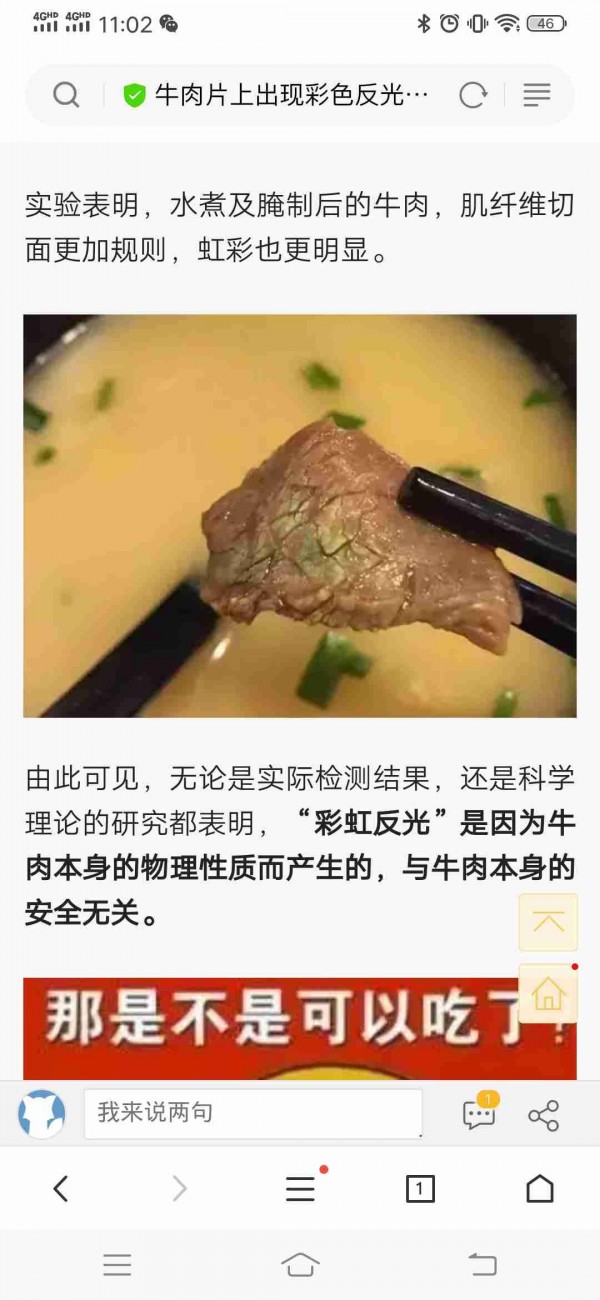Go to the site home via floating button
The height and width of the screenshot is (1300, 600).
click(548, 994)
